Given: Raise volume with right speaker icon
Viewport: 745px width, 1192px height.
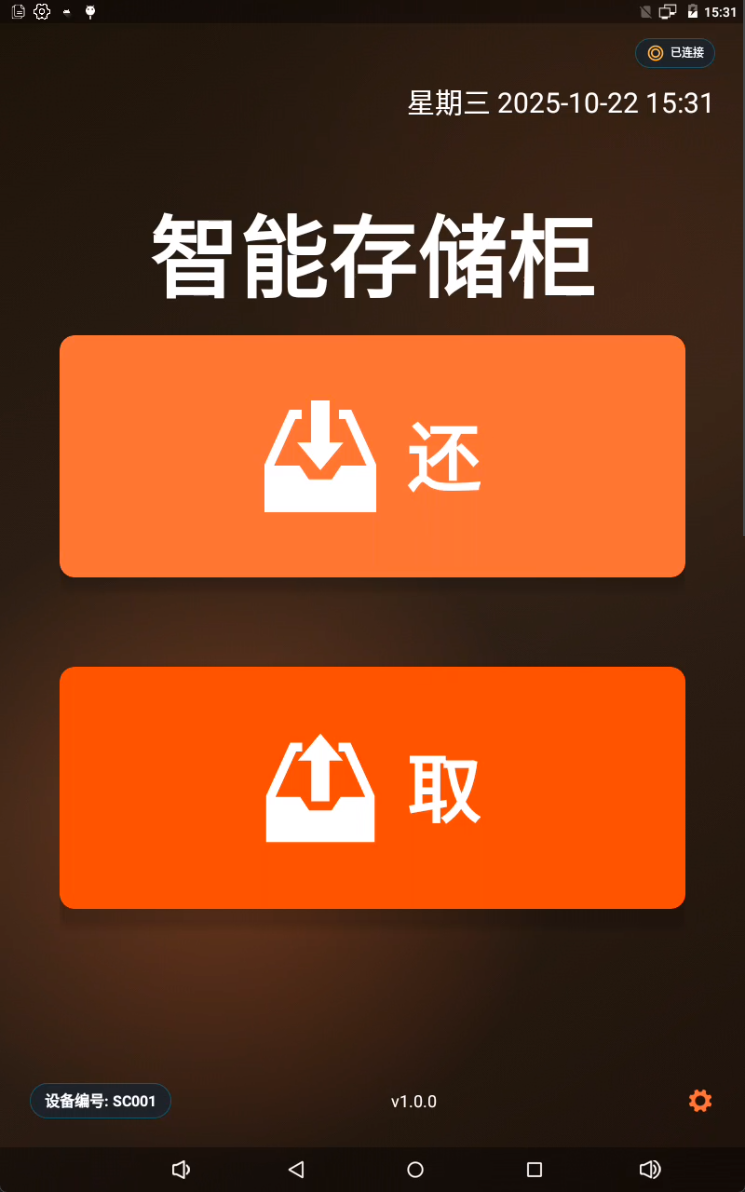Looking at the screenshot, I should click(650, 1168).
